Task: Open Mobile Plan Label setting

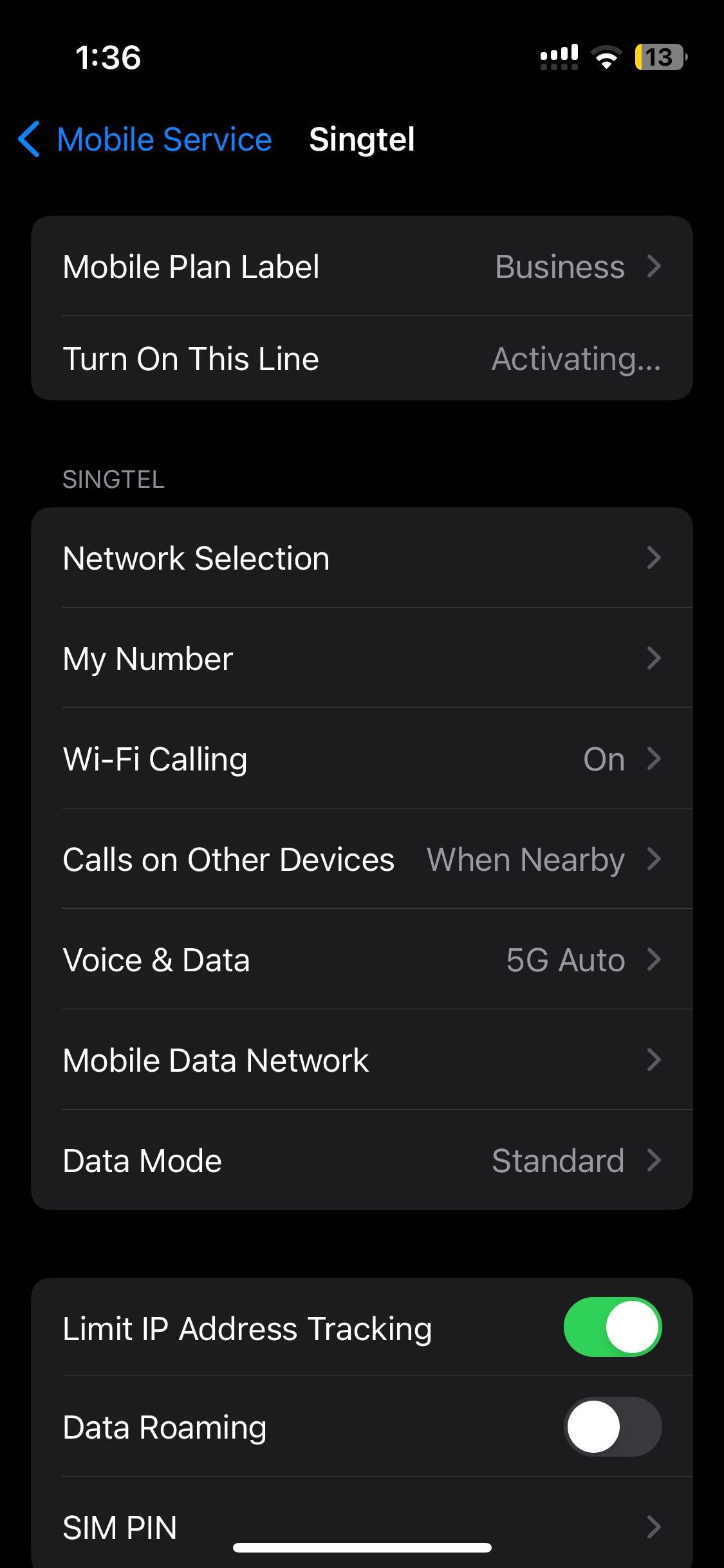Action: coord(362,266)
